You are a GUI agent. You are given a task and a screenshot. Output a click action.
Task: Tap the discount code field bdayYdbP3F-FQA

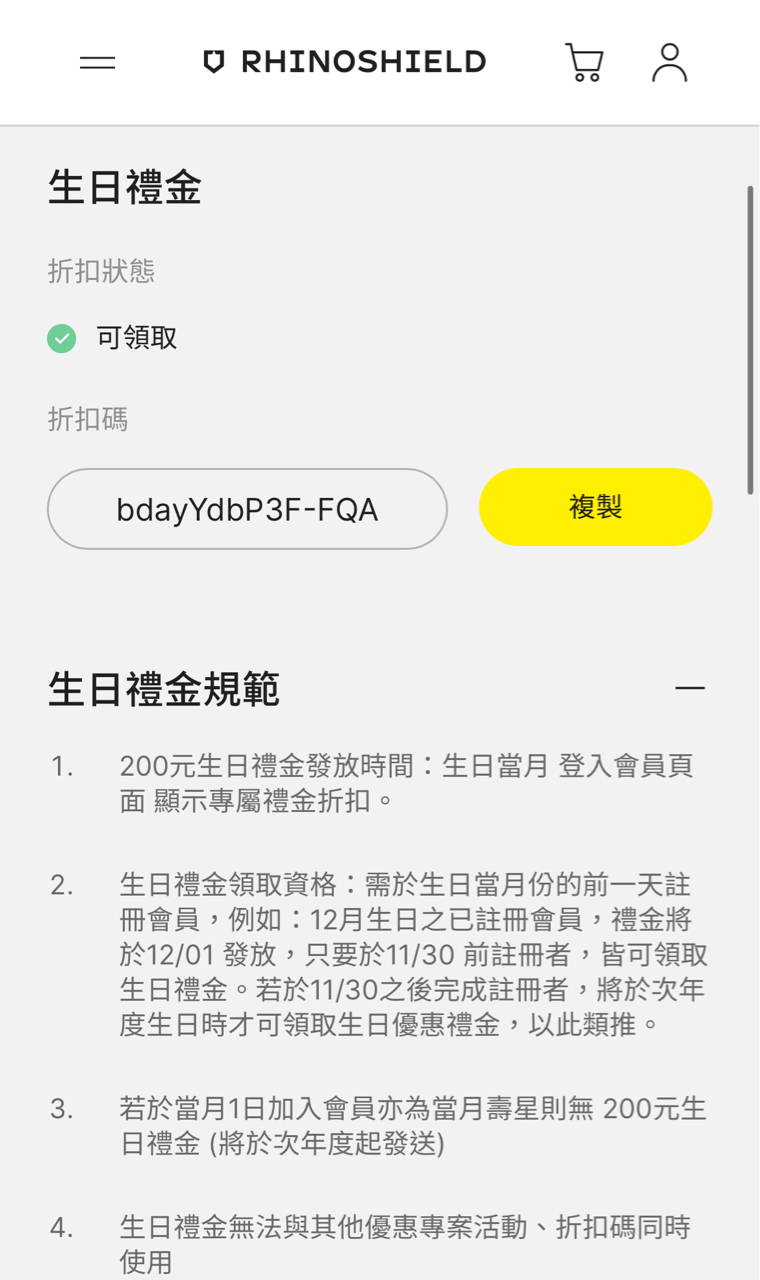247,509
